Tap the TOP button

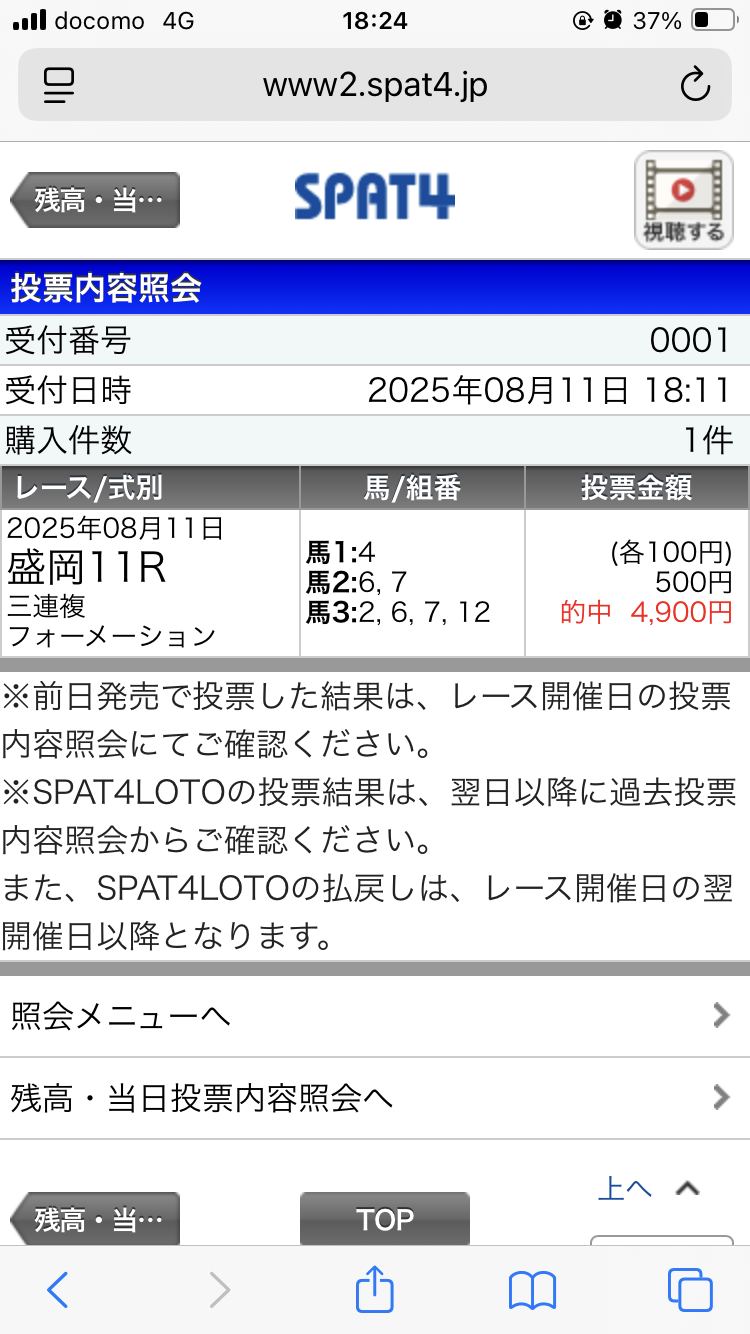coord(385,1219)
